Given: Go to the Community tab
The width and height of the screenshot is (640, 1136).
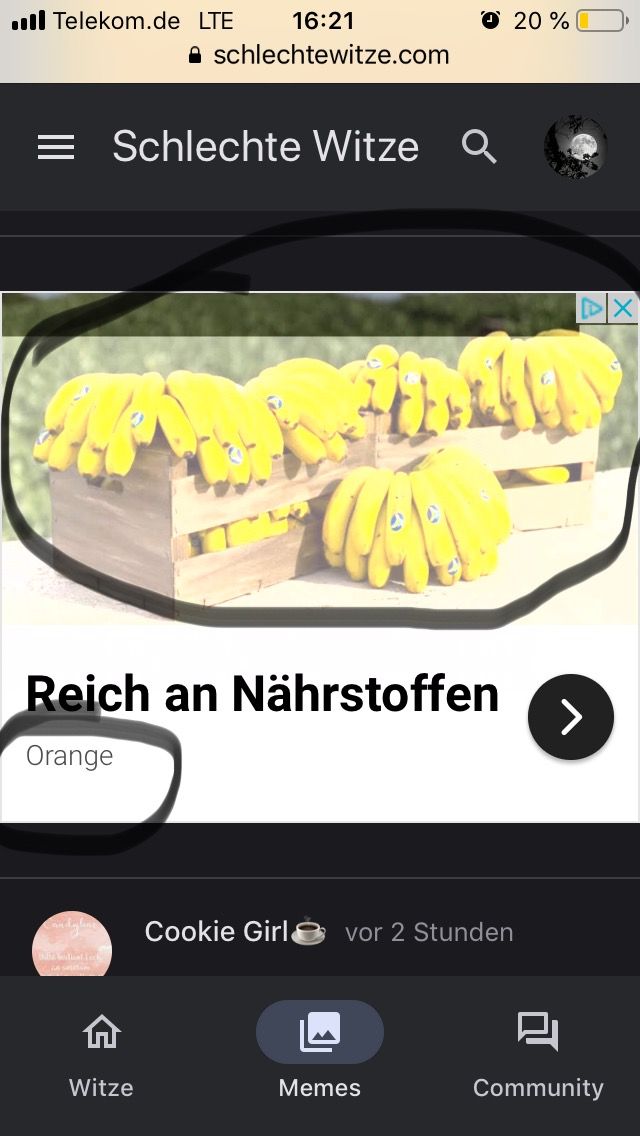Looking at the screenshot, I should coord(538,1055).
